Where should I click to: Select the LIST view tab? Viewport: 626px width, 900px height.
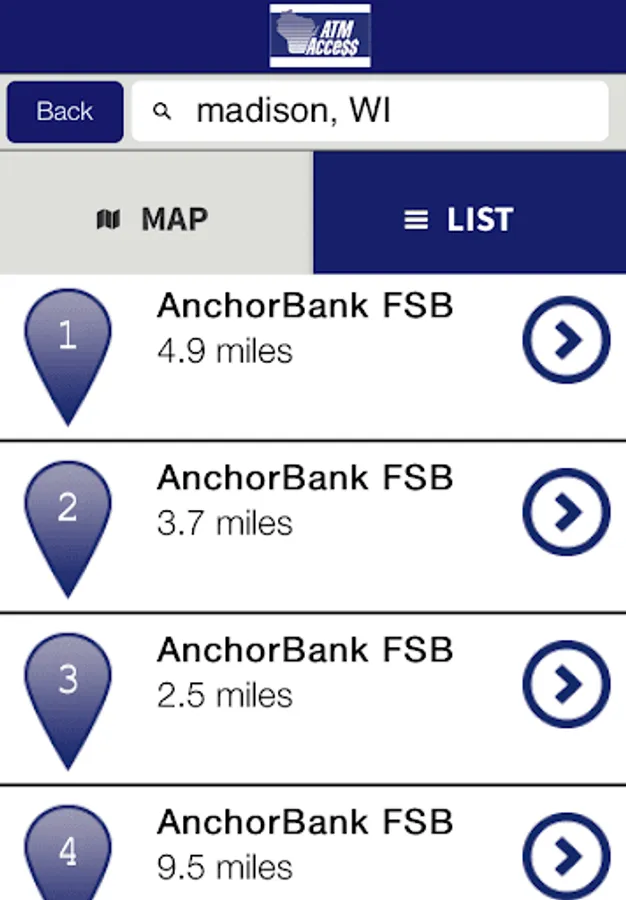(x=469, y=218)
